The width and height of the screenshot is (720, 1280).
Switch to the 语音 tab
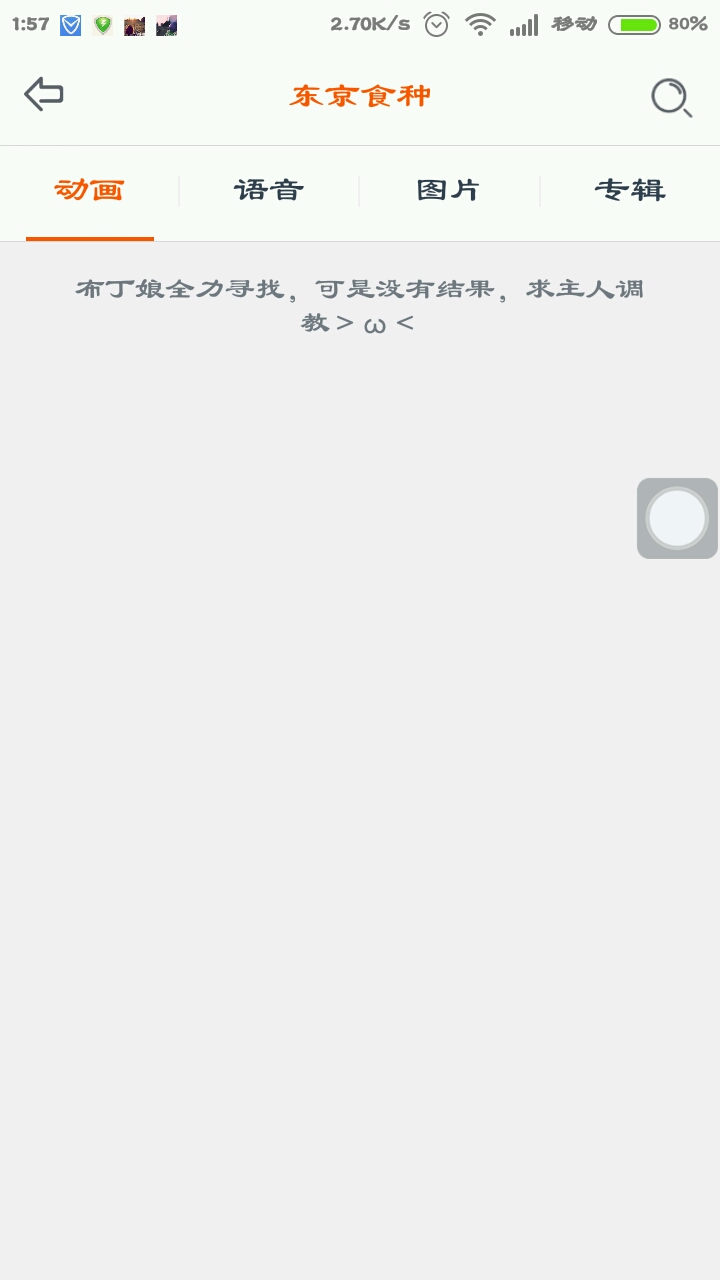(269, 191)
